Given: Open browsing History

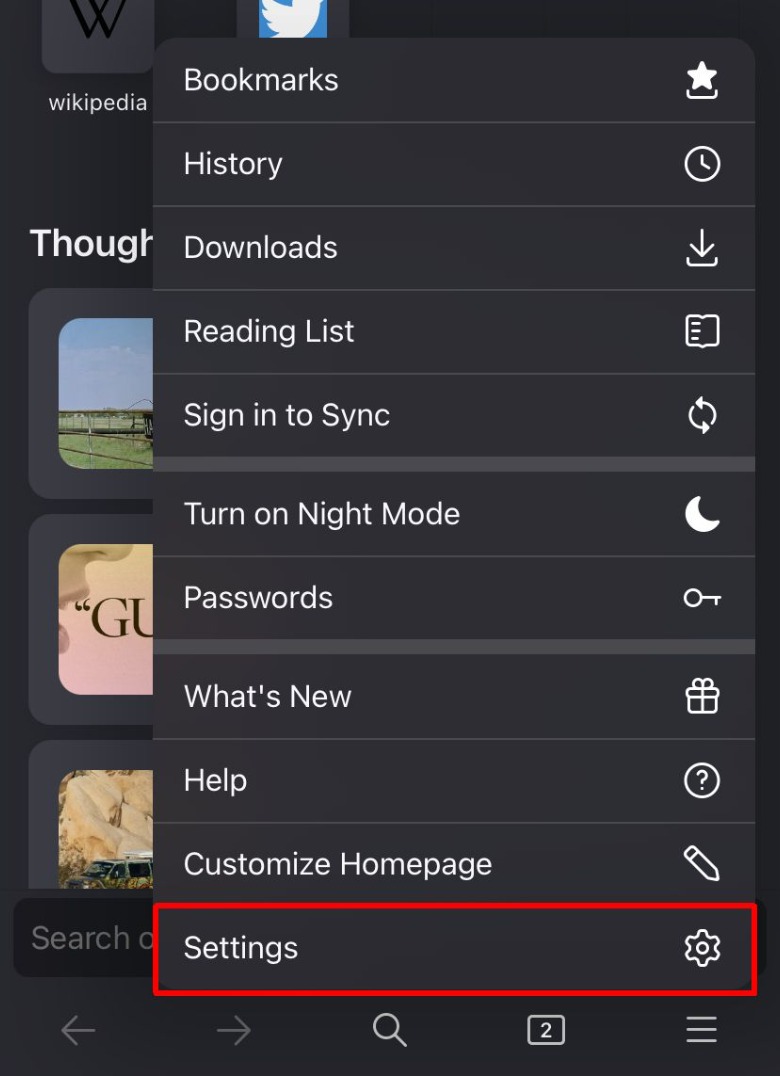Looking at the screenshot, I should [x=453, y=164].
